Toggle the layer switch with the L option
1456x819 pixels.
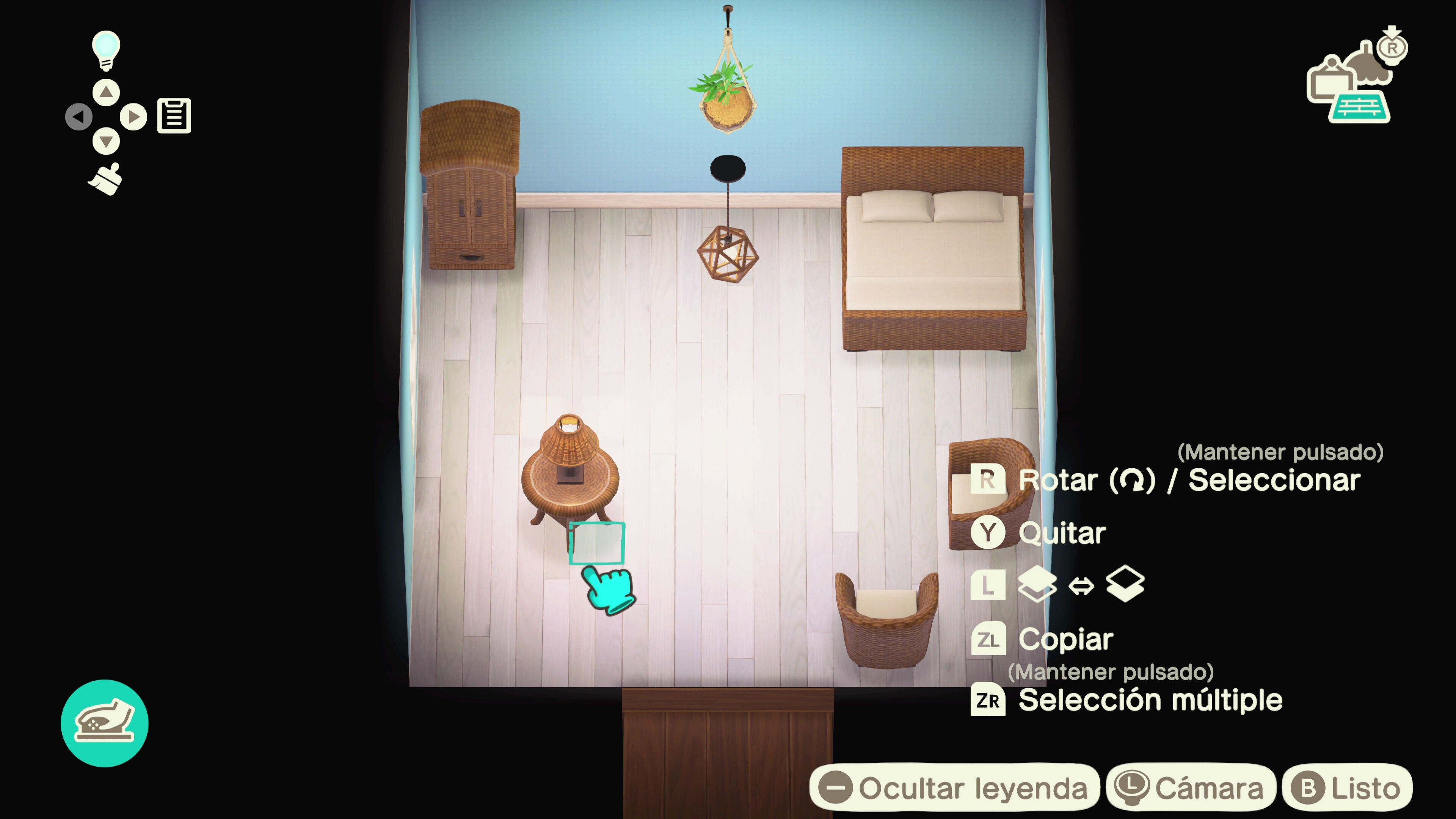coord(1057,584)
